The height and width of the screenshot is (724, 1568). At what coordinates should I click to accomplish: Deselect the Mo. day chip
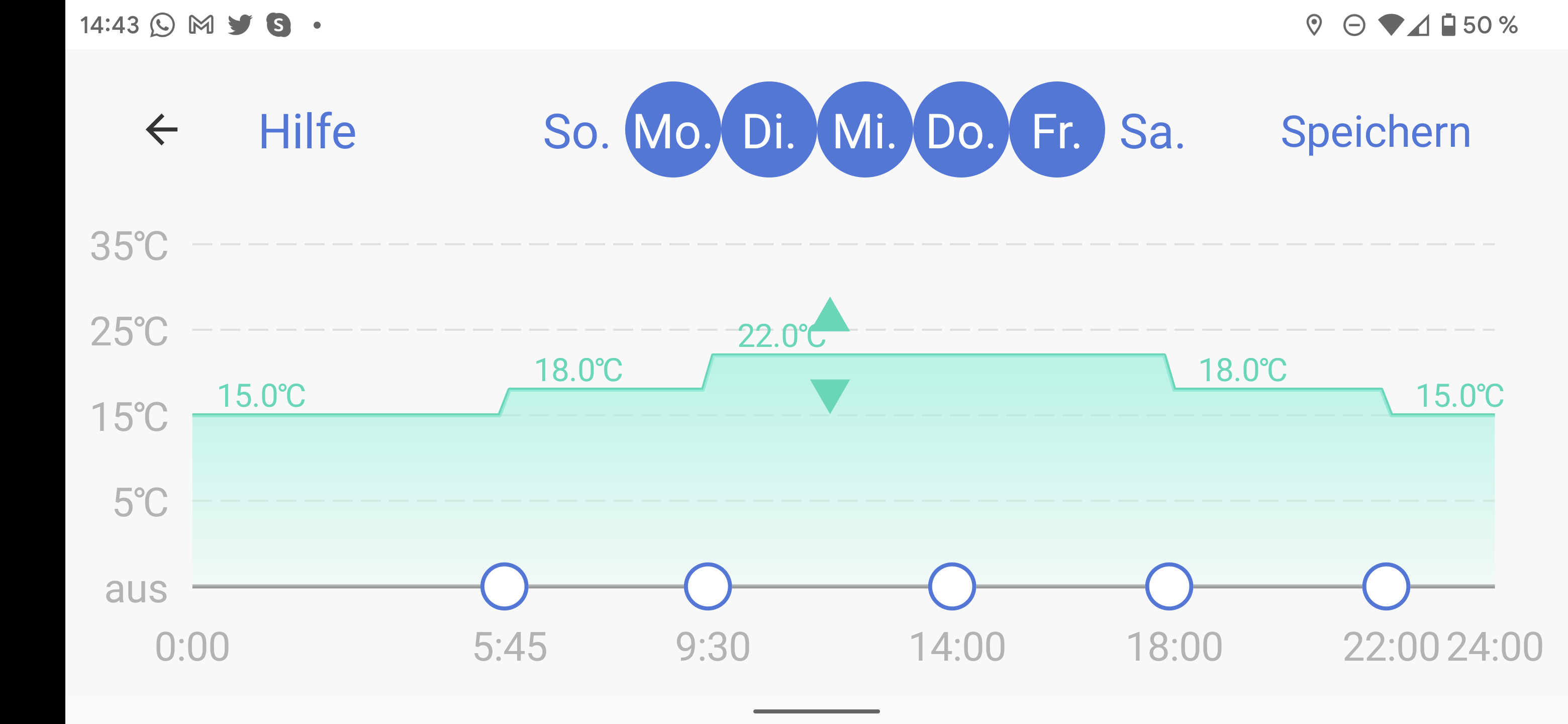(x=672, y=130)
